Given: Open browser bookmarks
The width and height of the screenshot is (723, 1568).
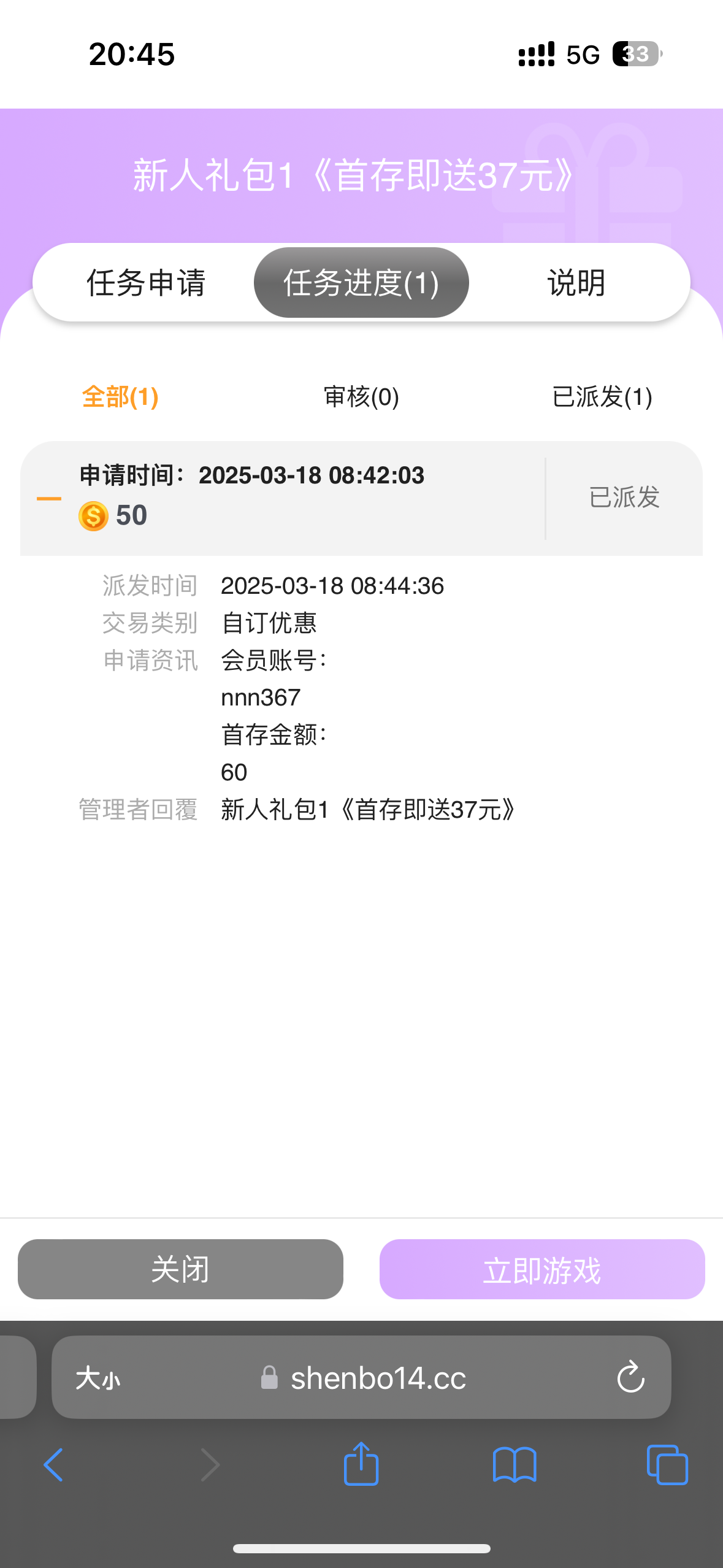Looking at the screenshot, I should click(515, 1465).
